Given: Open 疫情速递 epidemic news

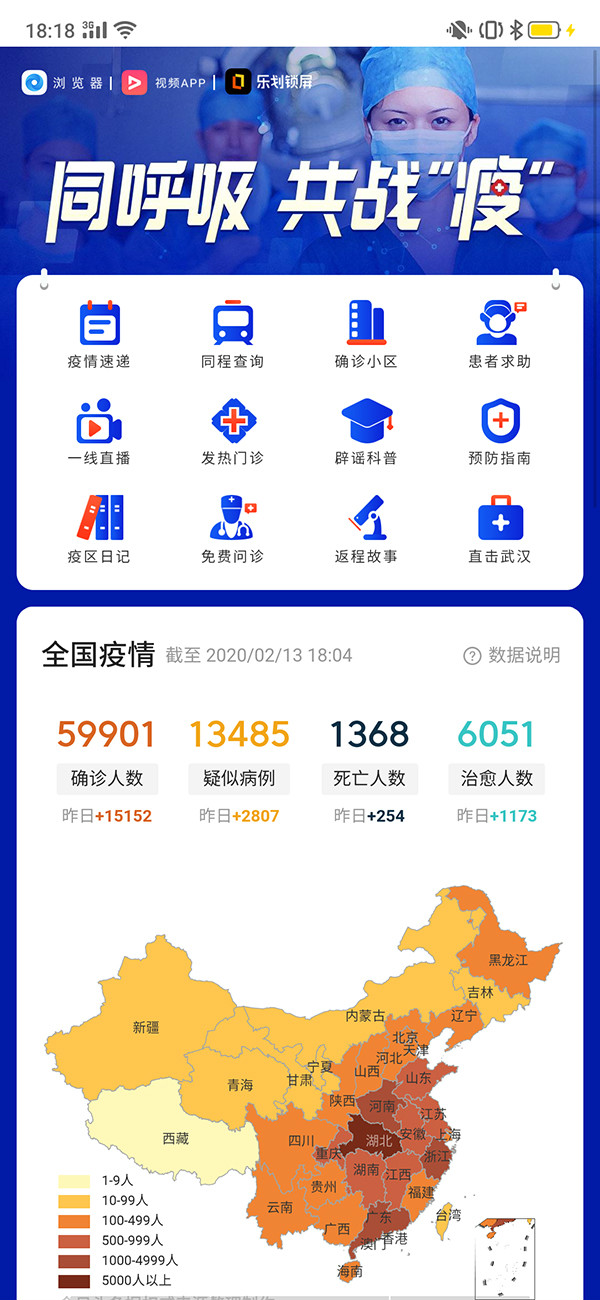Looking at the screenshot, I should (x=99, y=335).
